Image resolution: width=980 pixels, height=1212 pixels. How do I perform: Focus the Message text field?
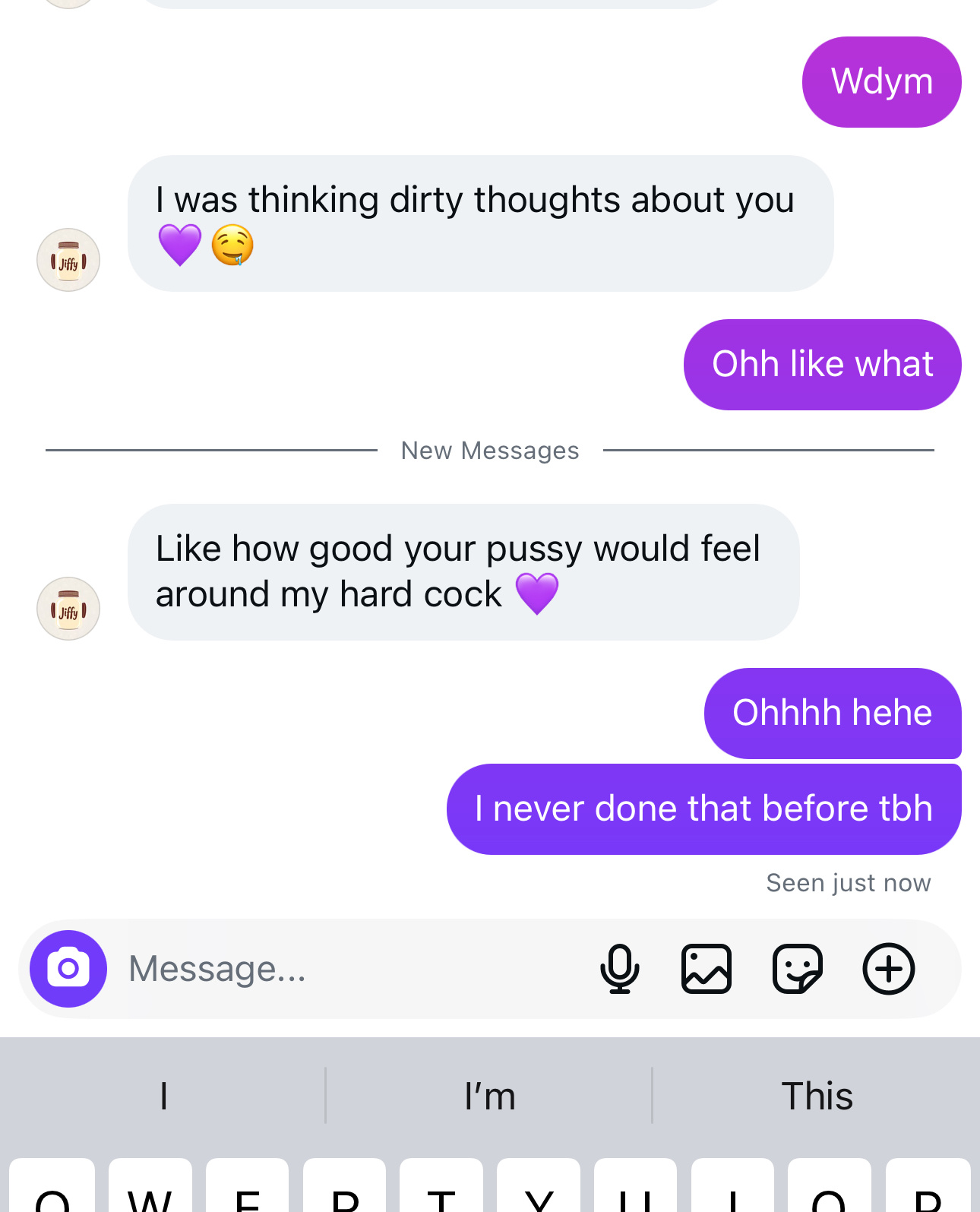click(x=342, y=969)
